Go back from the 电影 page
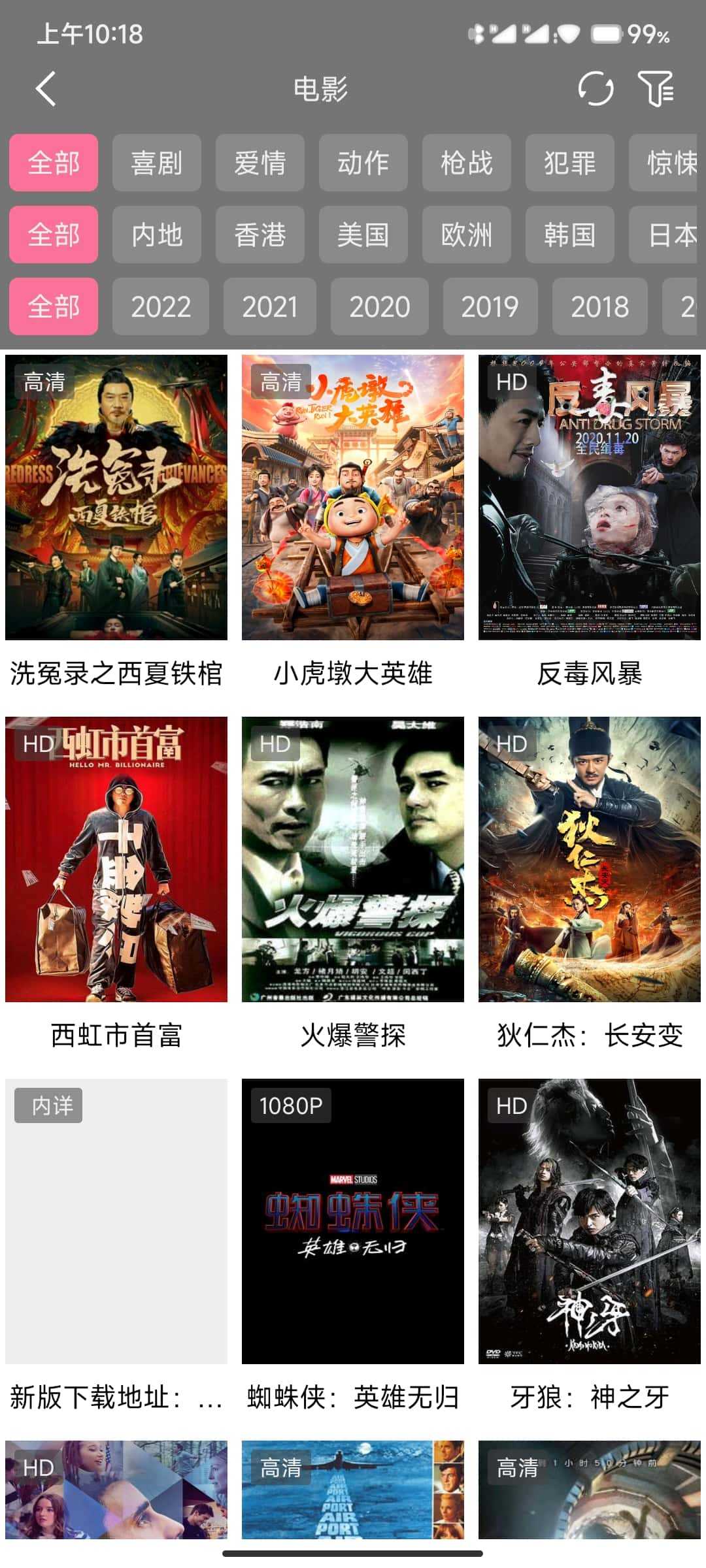This screenshot has width=706, height=1568. [x=46, y=89]
